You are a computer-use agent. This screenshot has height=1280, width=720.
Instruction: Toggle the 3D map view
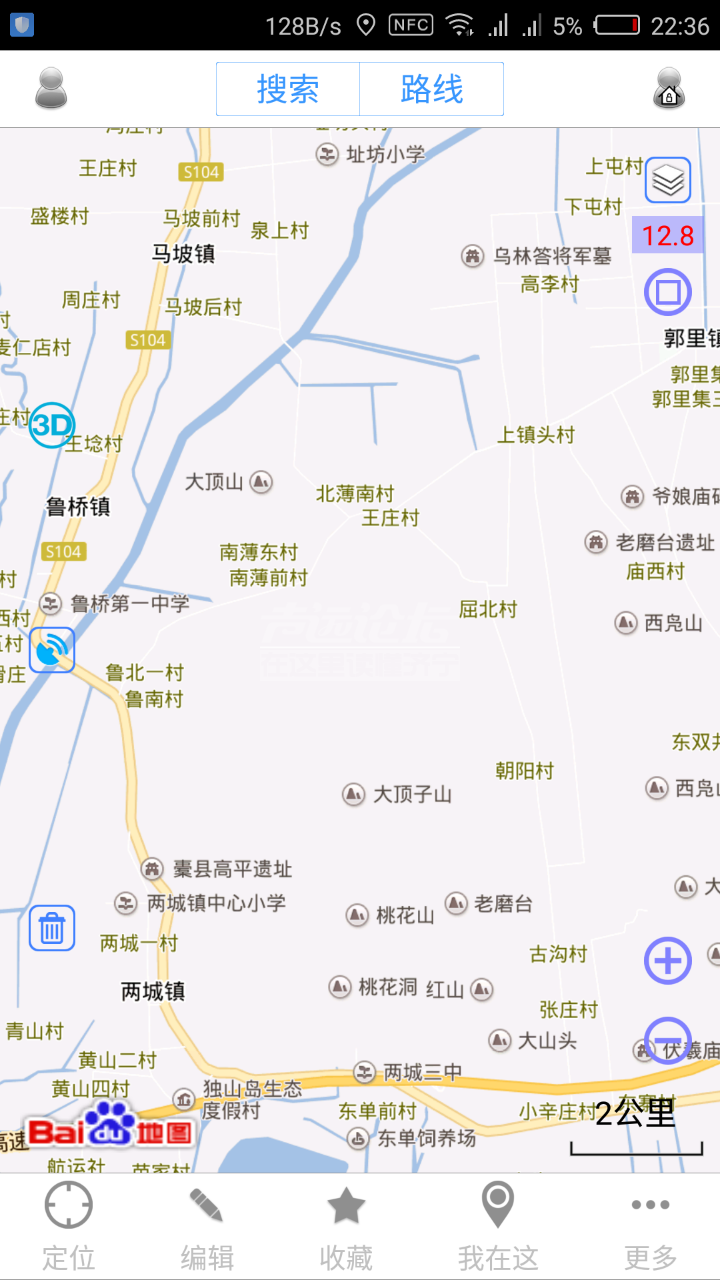[51, 426]
